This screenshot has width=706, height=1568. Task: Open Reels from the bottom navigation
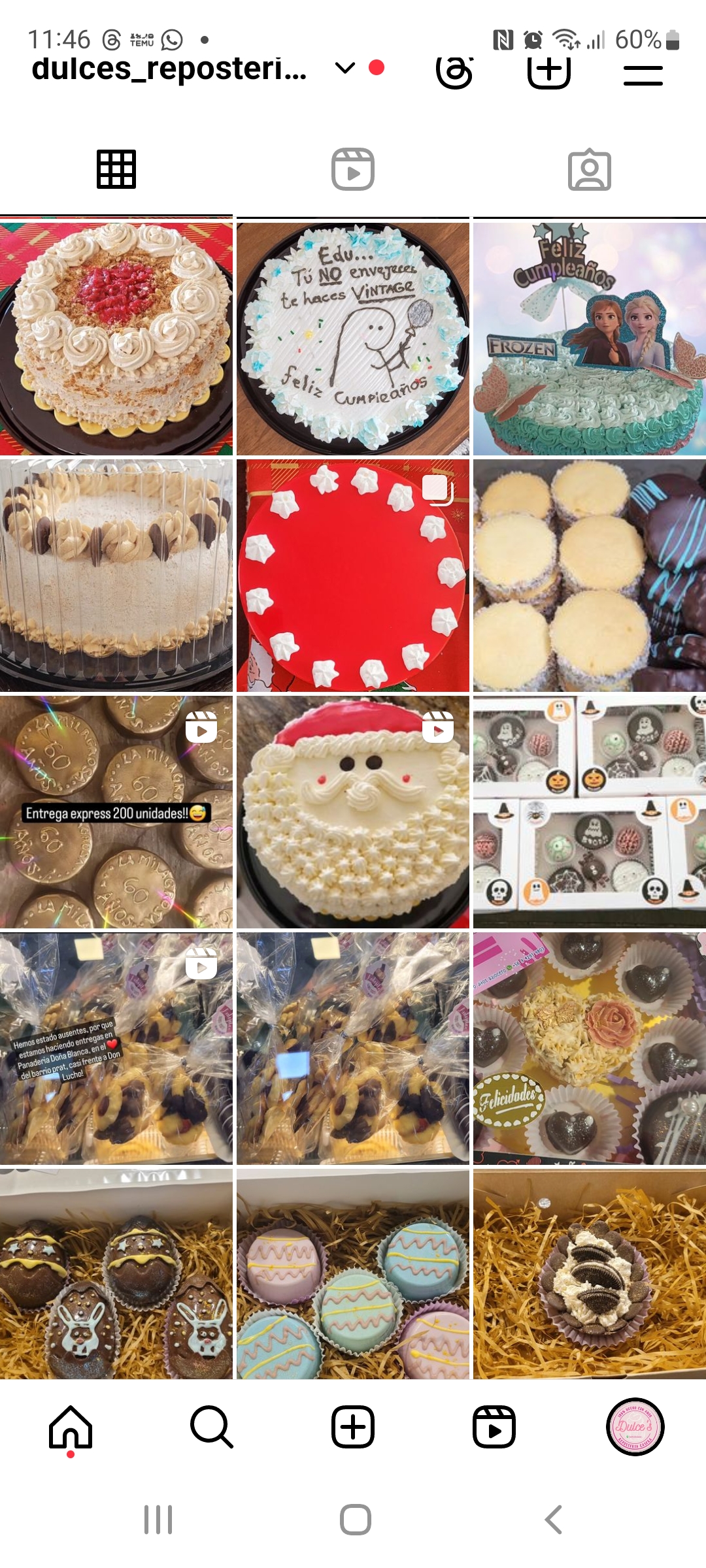pos(494,1427)
